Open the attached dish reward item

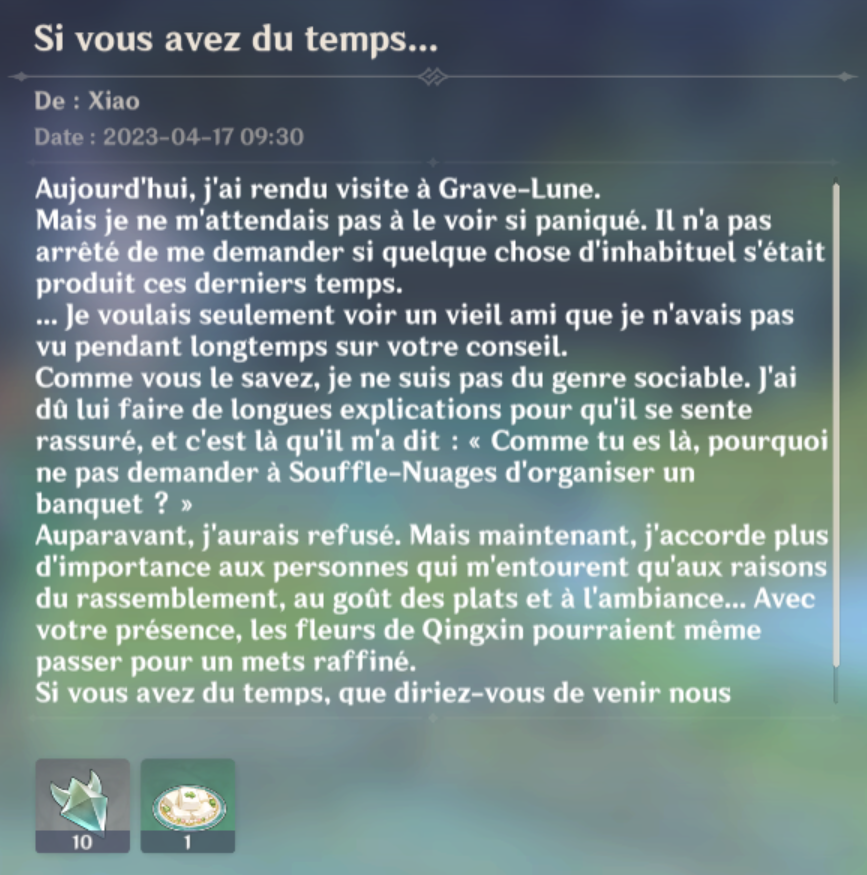187,803
